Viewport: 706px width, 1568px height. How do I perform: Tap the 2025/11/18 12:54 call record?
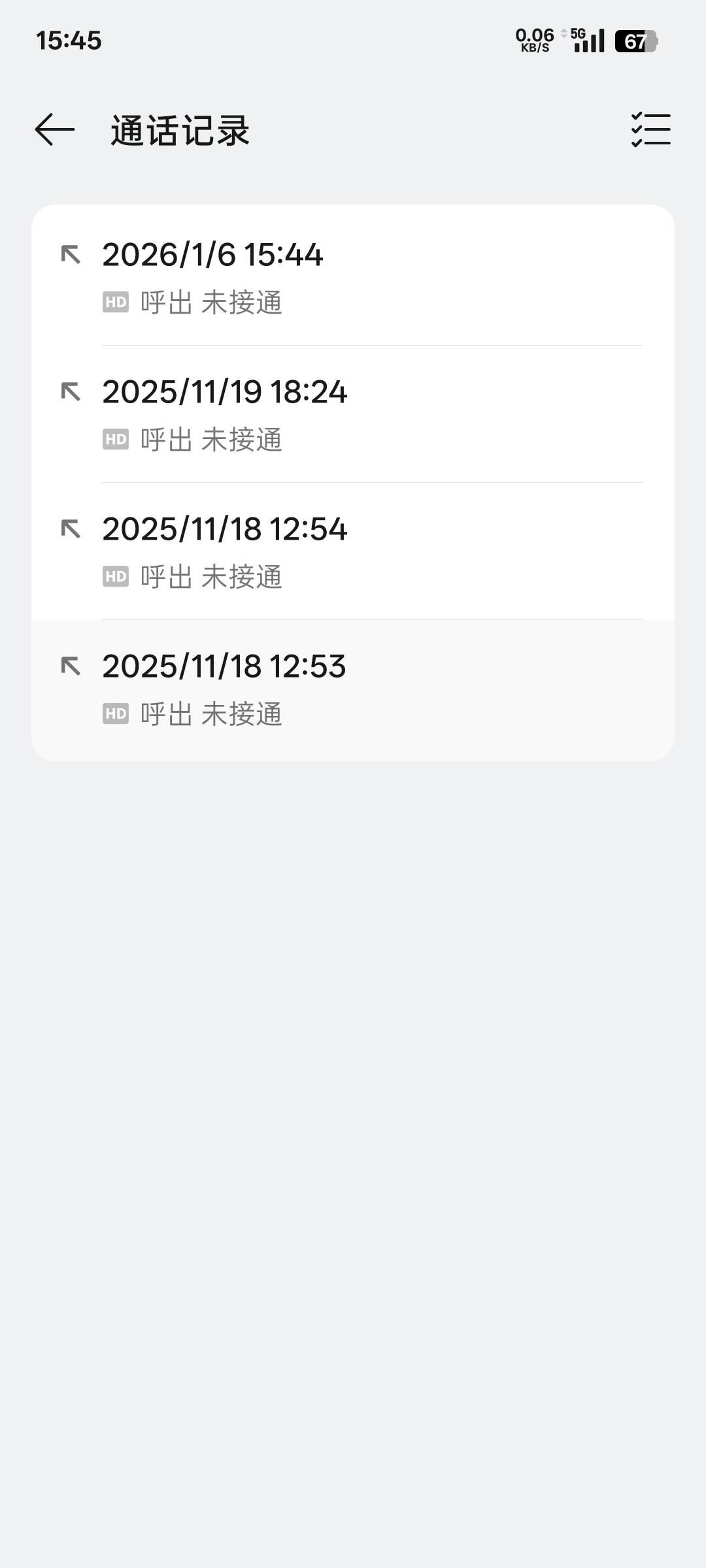(x=353, y=551)
